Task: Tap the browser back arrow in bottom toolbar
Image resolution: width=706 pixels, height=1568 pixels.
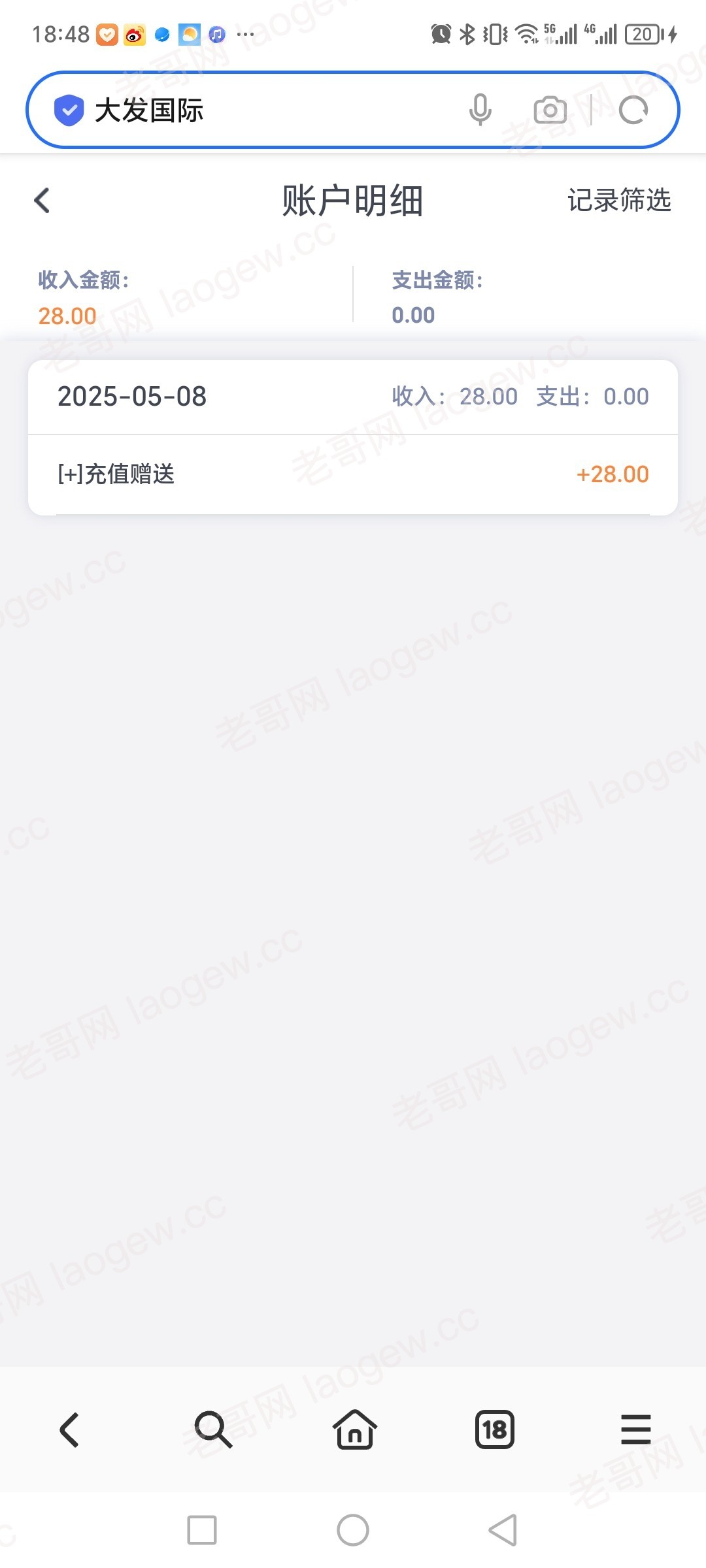Action: [69, 1429]
